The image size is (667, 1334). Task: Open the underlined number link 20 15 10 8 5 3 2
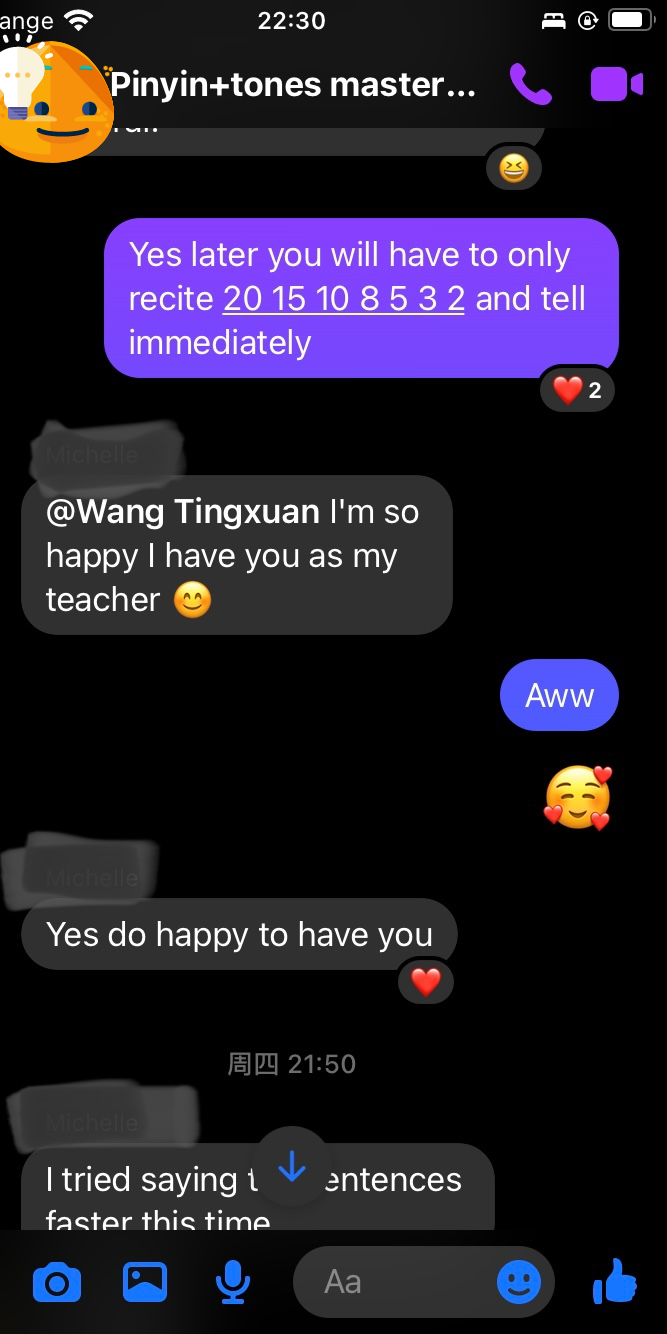point(343,299)
